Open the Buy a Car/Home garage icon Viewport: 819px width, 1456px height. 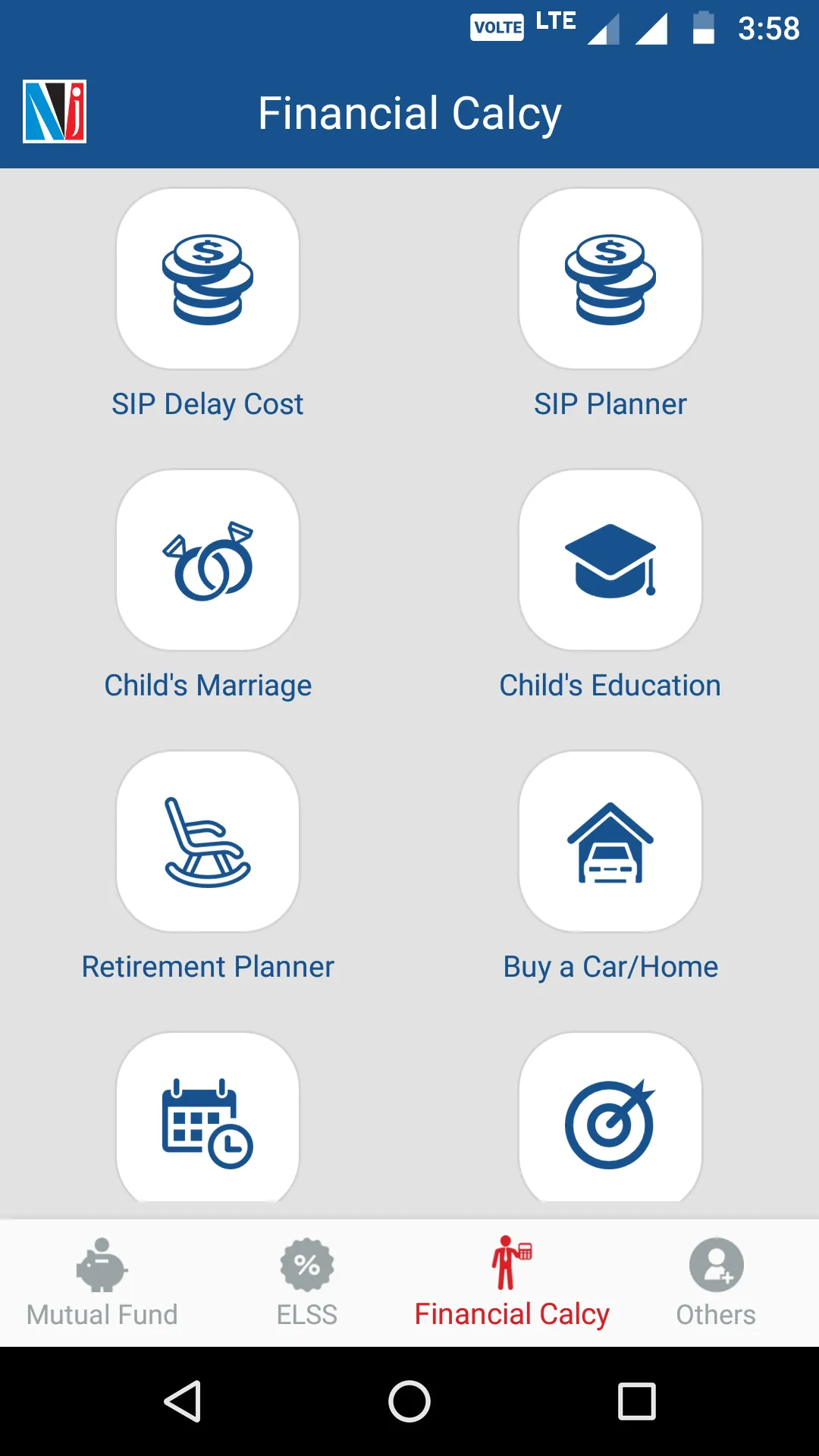click(610, 842)
